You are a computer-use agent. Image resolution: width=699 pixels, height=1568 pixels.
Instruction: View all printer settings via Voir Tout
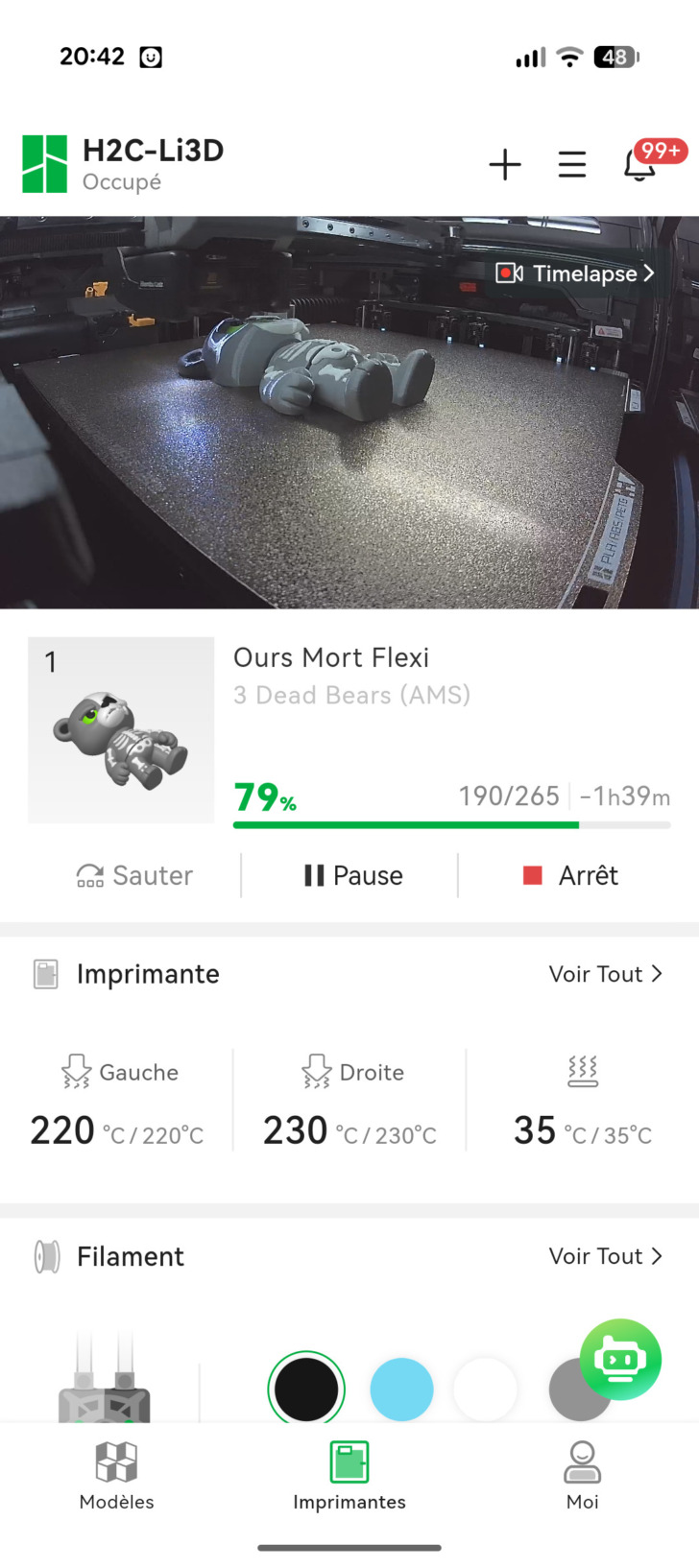pyautogui.click(x=605, y=974)
